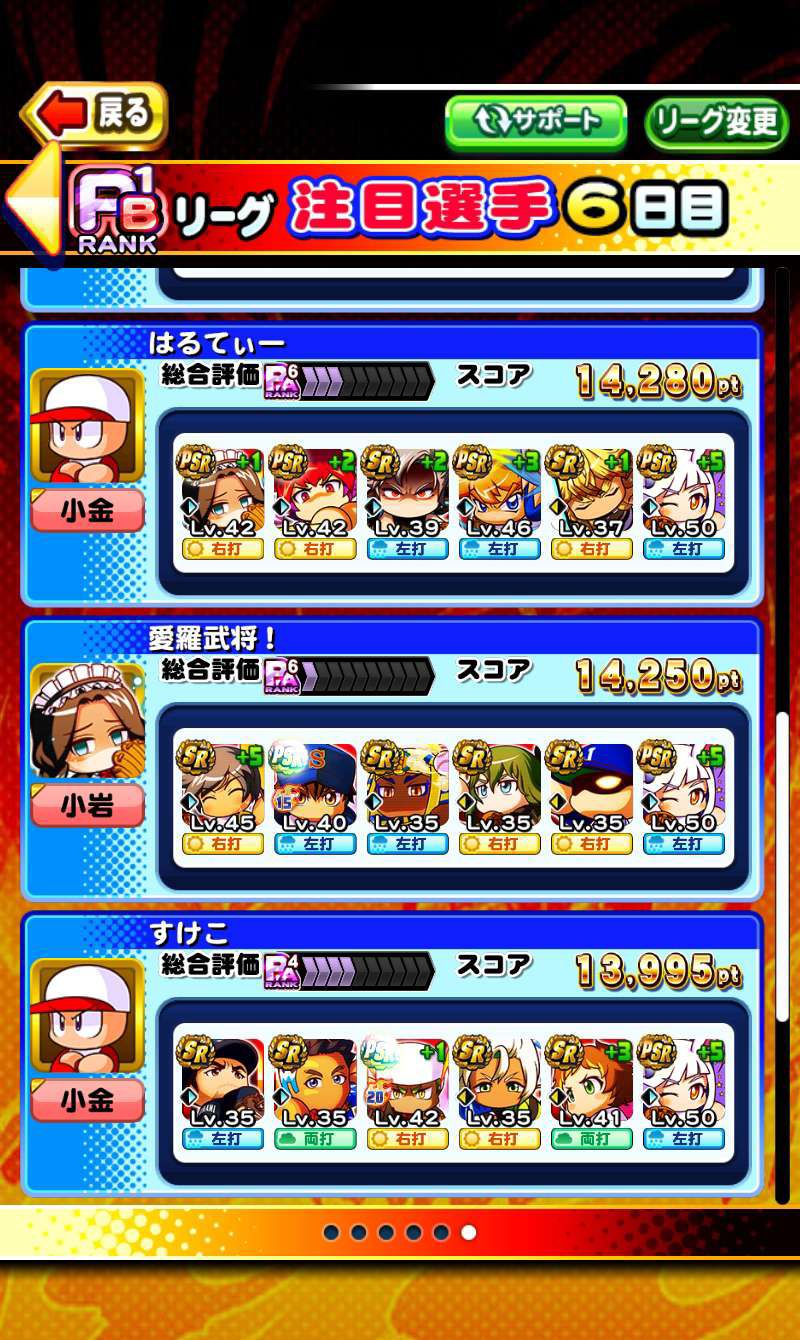Go back with the 戻る button

[x=97, y=116]
